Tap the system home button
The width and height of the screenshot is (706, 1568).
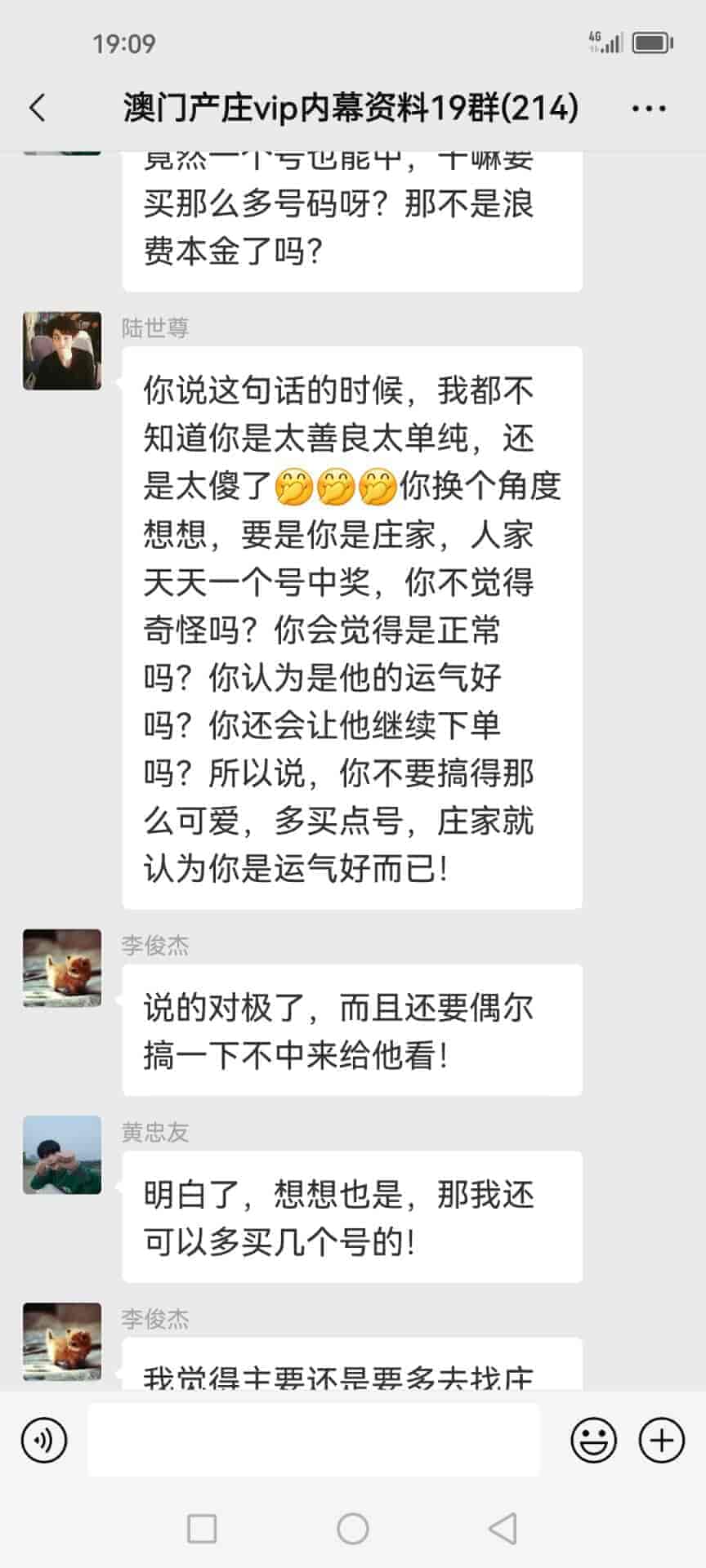coord(353,1528)
